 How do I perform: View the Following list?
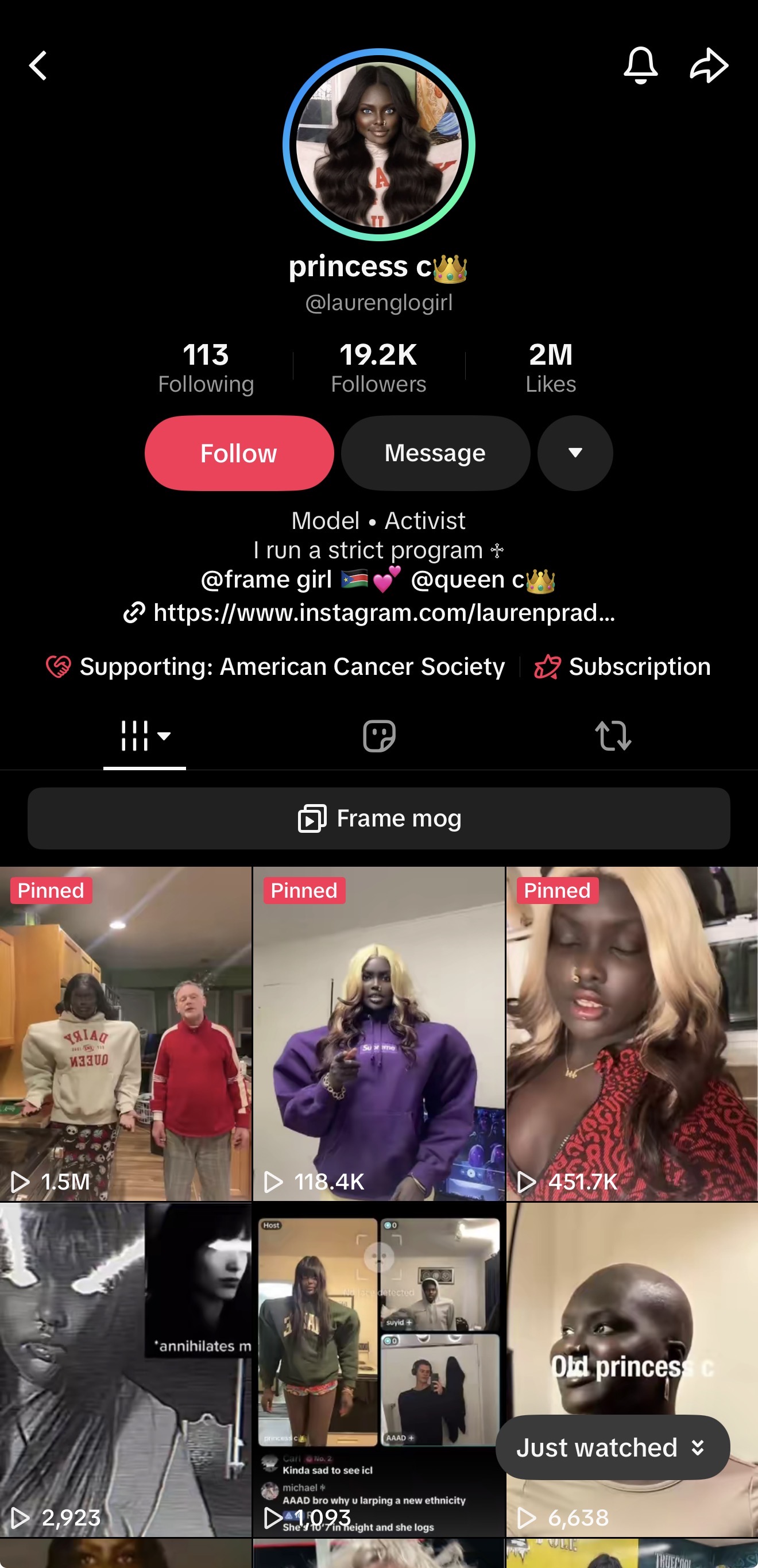206,368
